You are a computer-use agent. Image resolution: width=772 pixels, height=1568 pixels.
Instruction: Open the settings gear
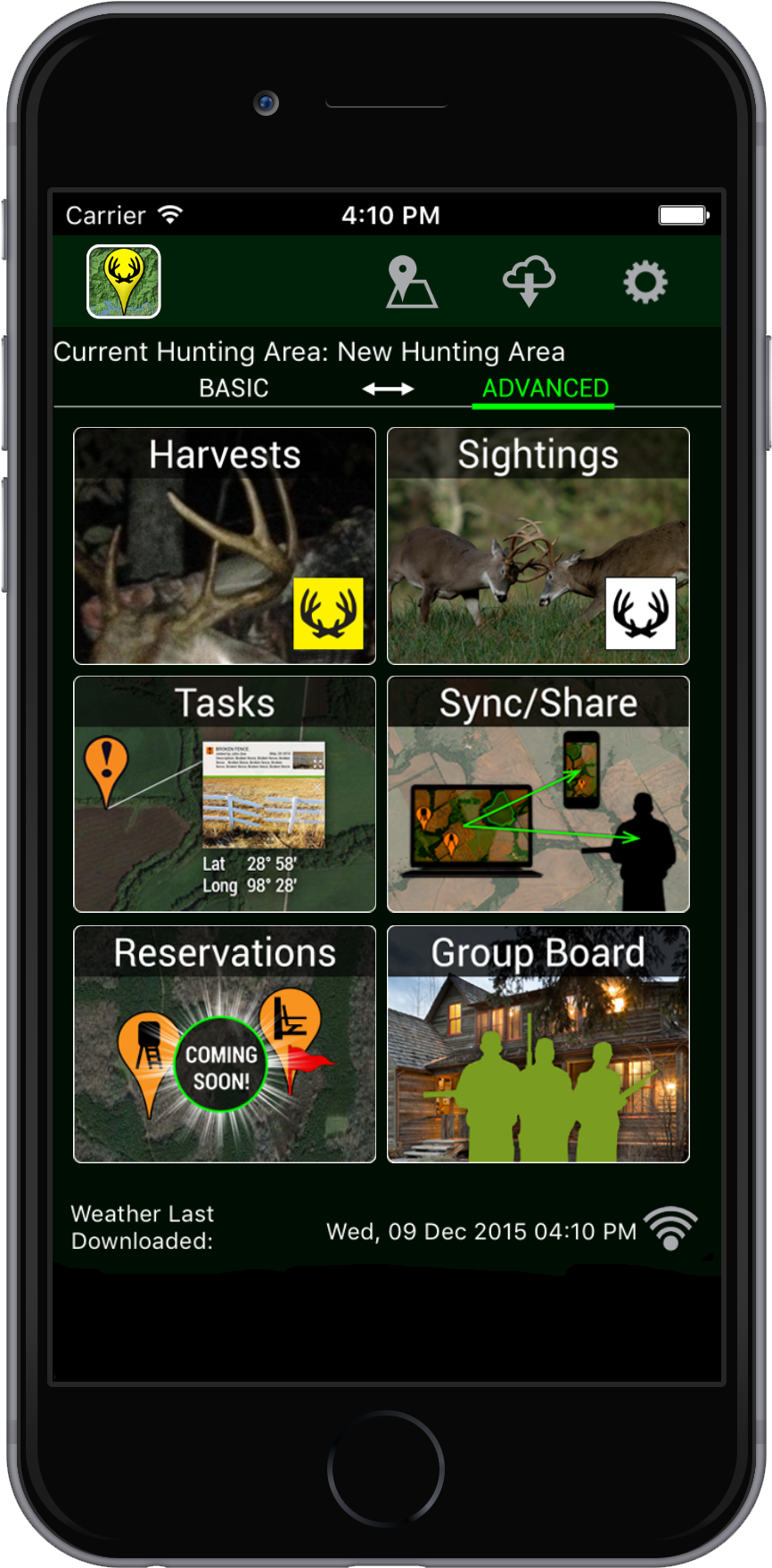pos(645,282)
